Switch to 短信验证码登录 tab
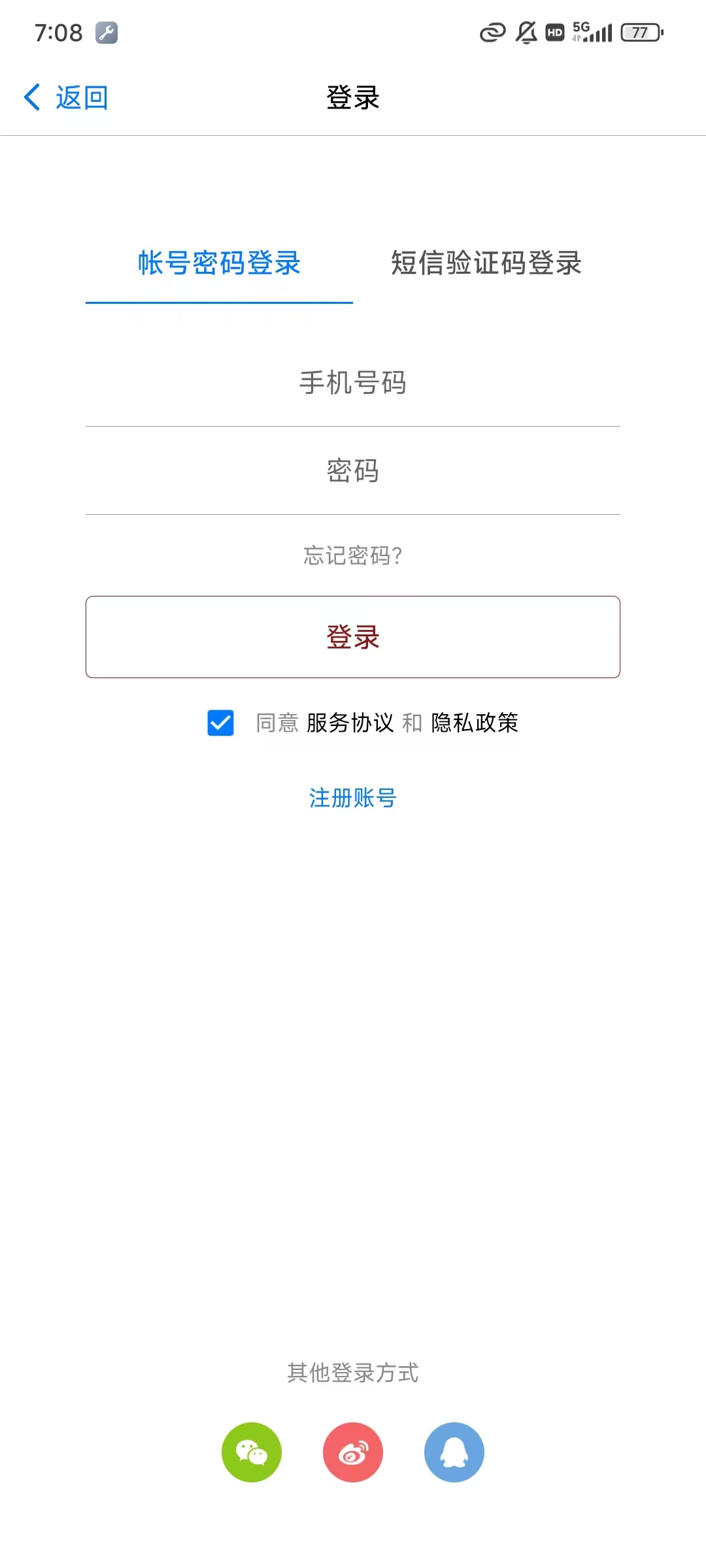Screen dimensions: 706x1568 click(x=486, y=263)
